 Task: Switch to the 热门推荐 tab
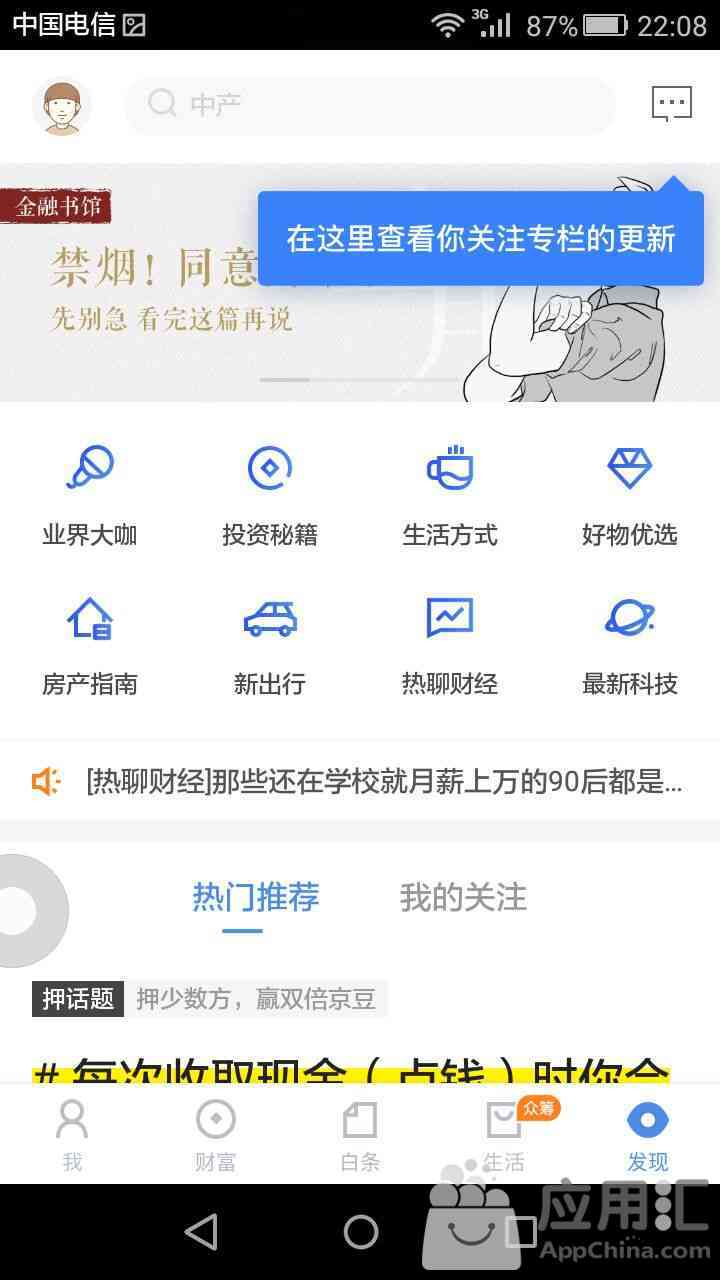pos(256,897)
